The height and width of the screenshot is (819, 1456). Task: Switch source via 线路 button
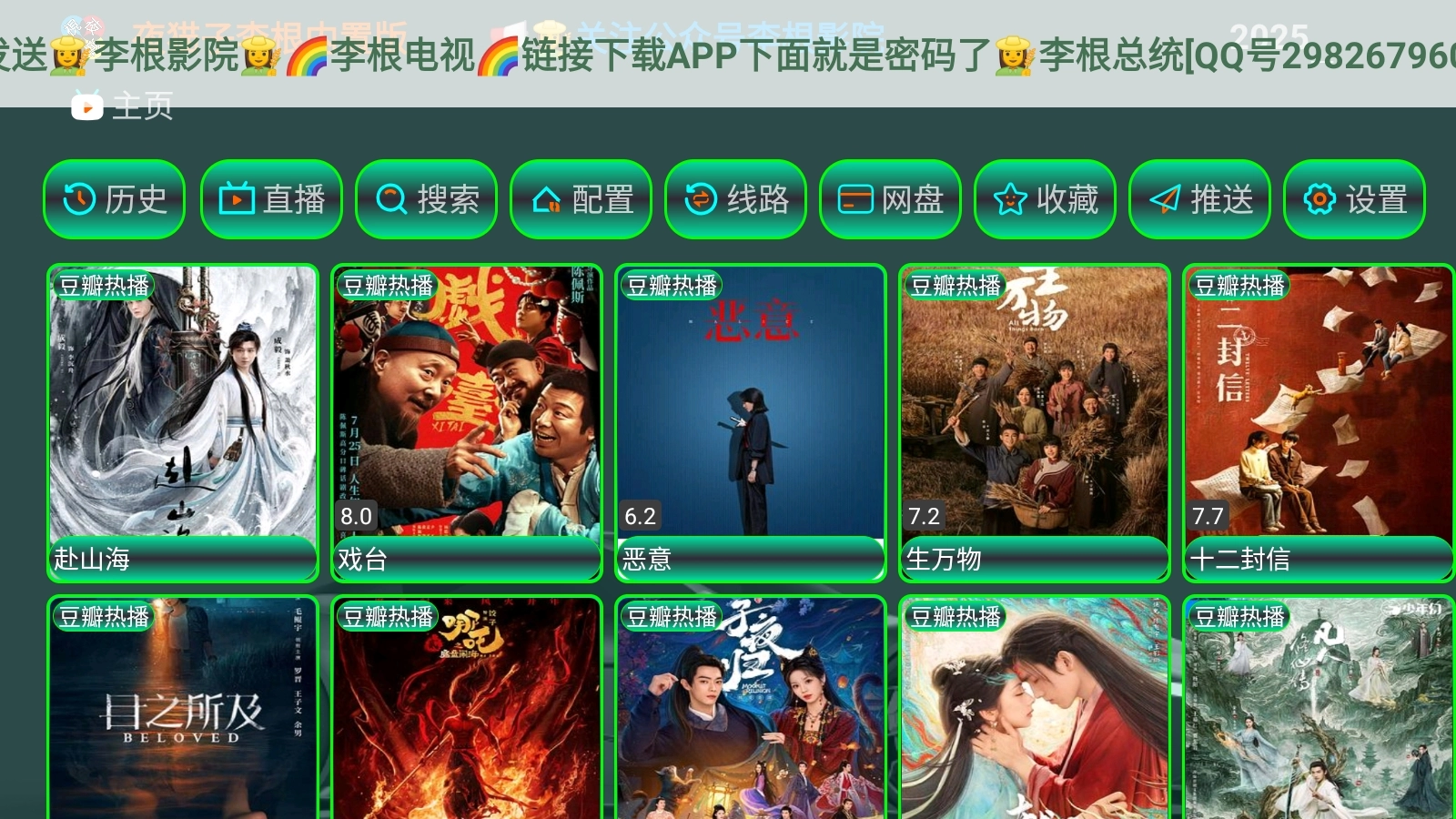[x=735, y=199]
